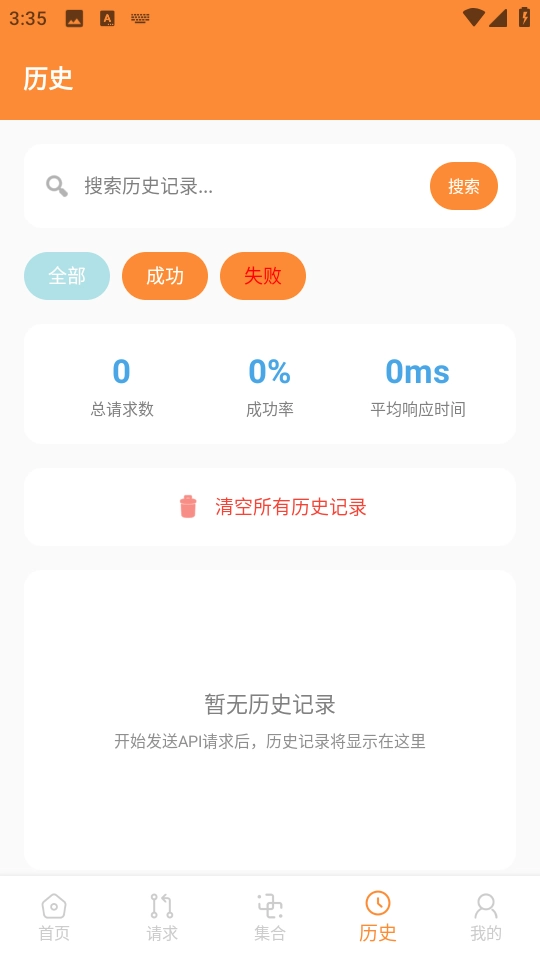Select the 全部 filter chip

tap(67, 276)
